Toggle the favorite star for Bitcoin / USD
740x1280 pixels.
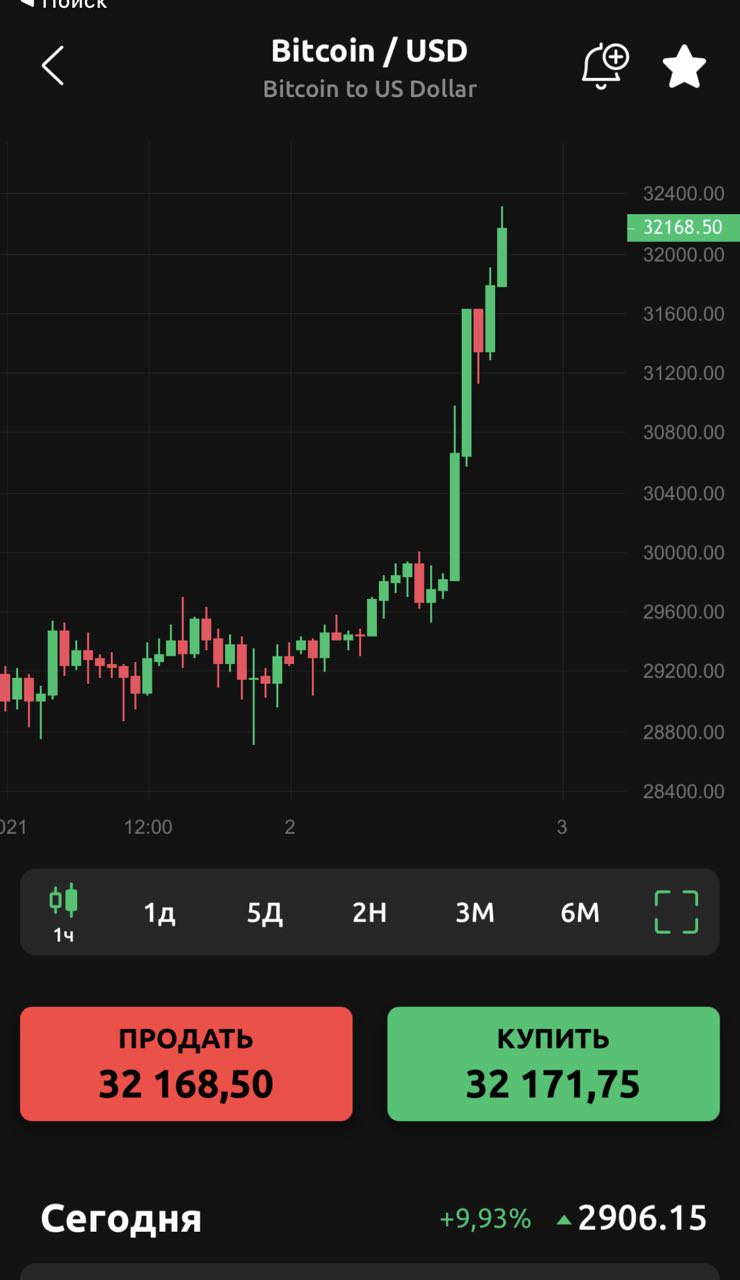(684, 66)
